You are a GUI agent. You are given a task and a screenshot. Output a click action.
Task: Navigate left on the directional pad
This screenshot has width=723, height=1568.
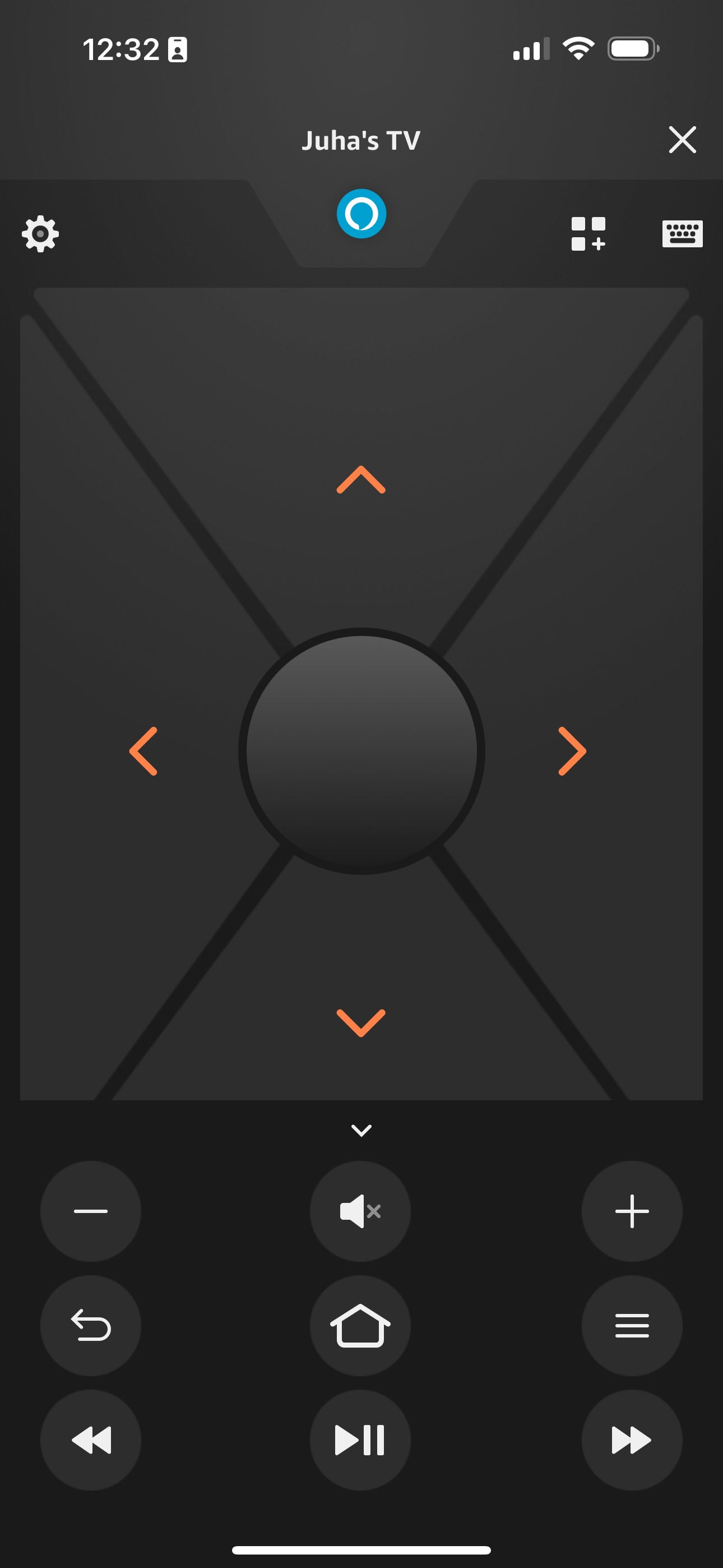143,751
